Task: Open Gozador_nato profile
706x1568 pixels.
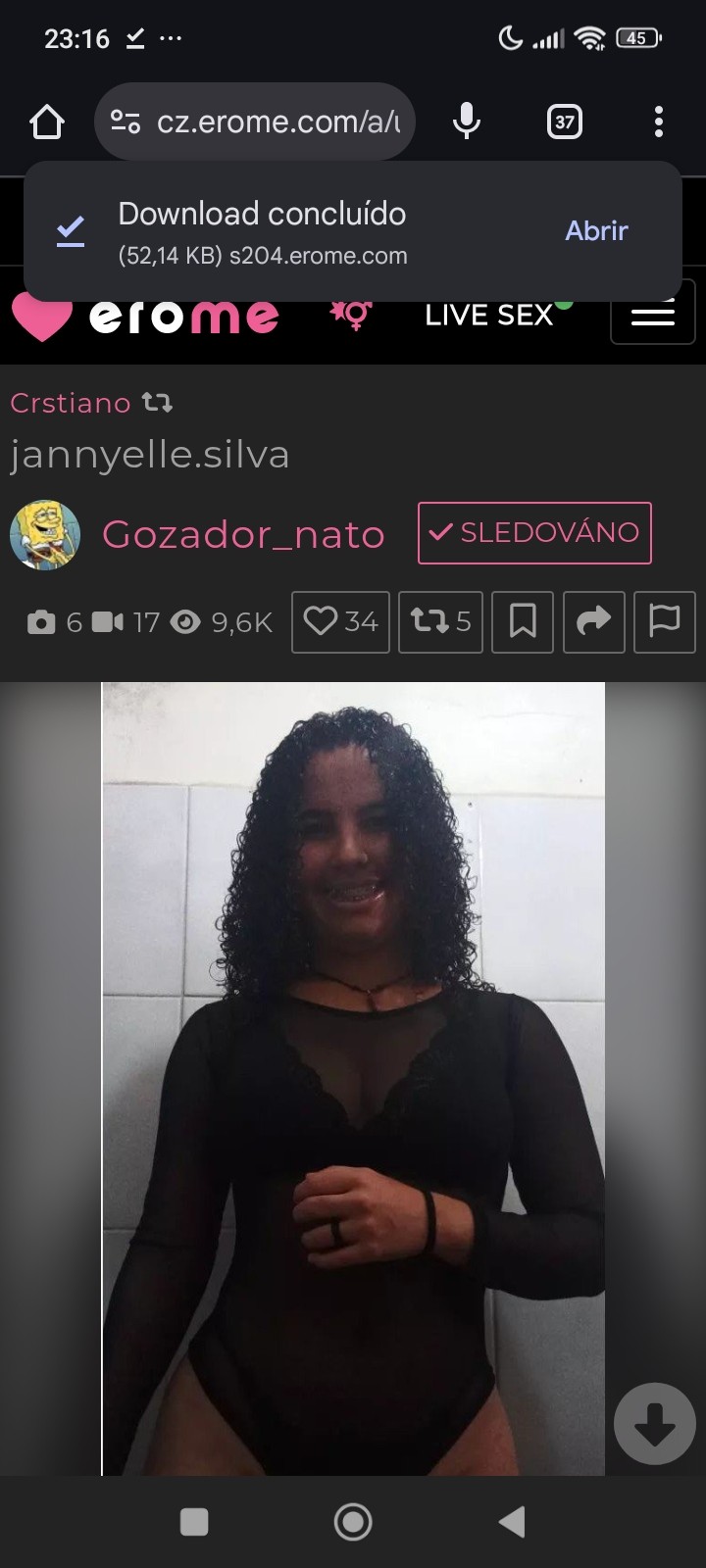Action: click(x=243, y=534)
